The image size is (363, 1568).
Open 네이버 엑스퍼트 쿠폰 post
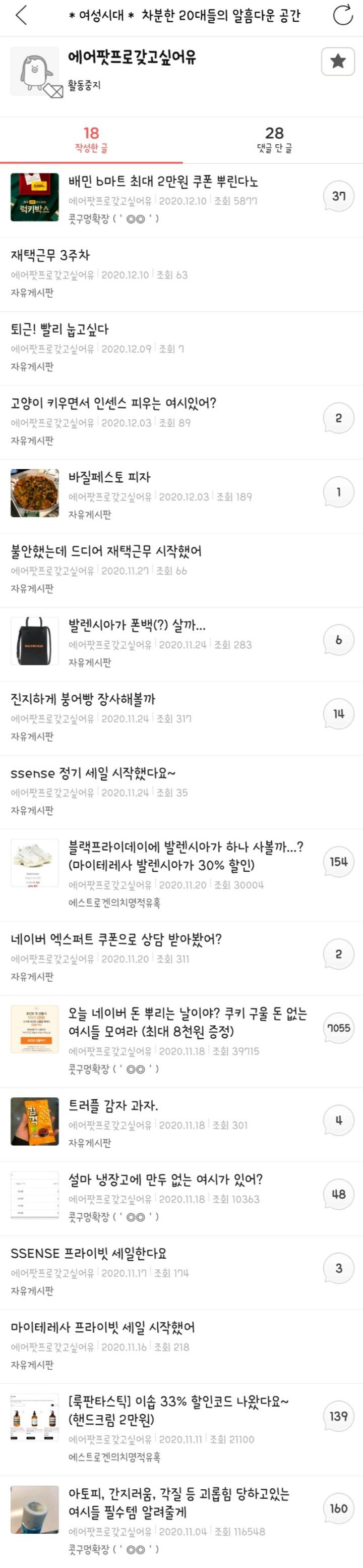[x=116, y=939]
